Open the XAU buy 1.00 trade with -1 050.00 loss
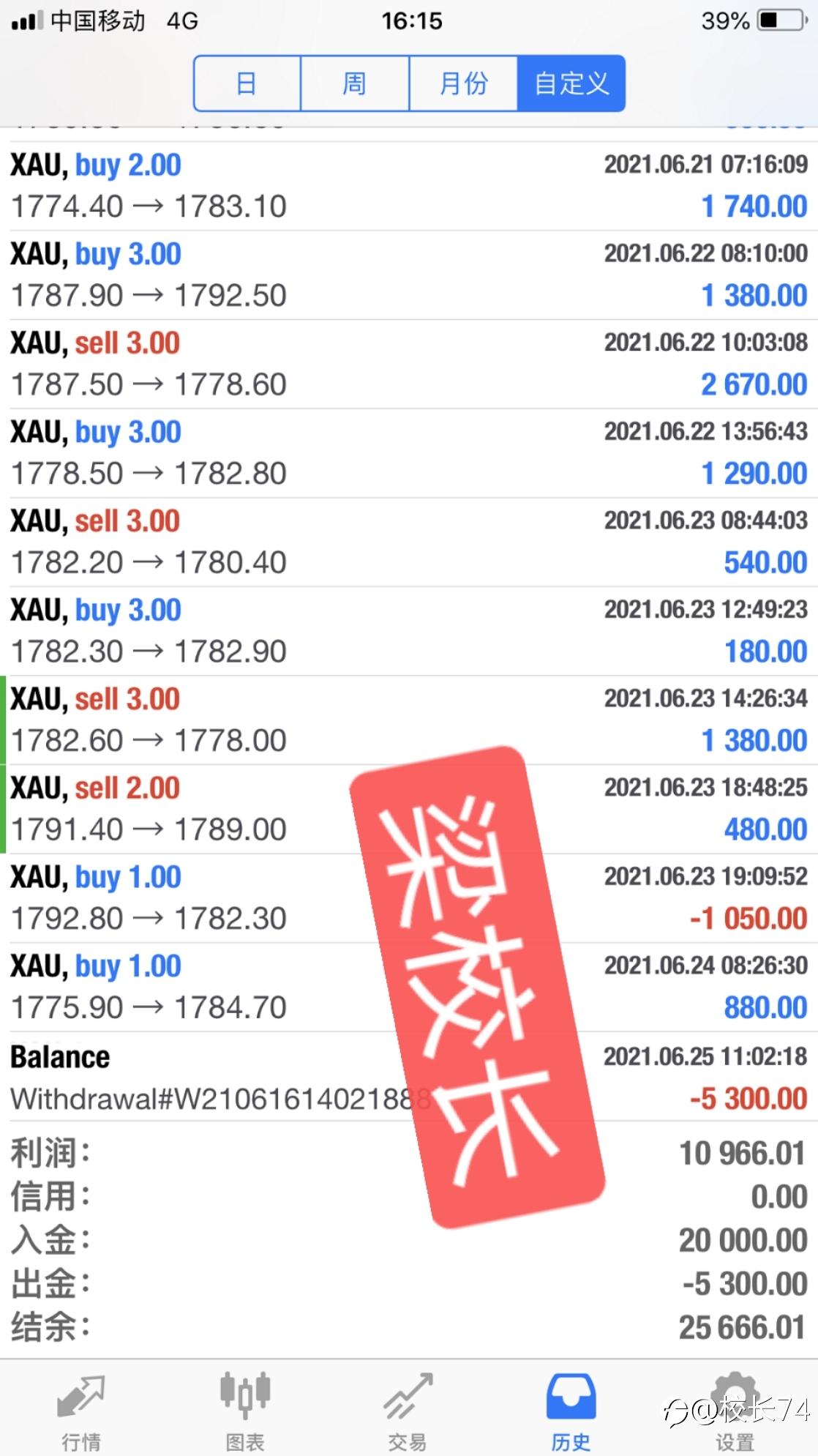 [409, 898]
